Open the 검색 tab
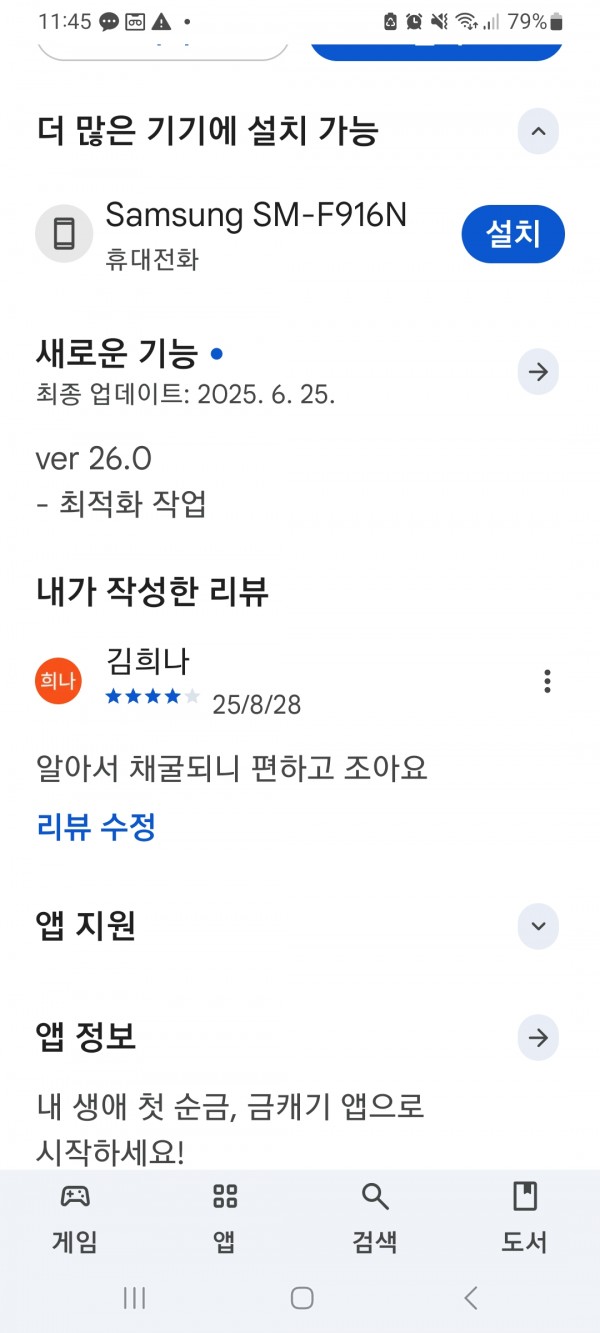This screenshot has width=600, height=1333. coord(375,1217)
